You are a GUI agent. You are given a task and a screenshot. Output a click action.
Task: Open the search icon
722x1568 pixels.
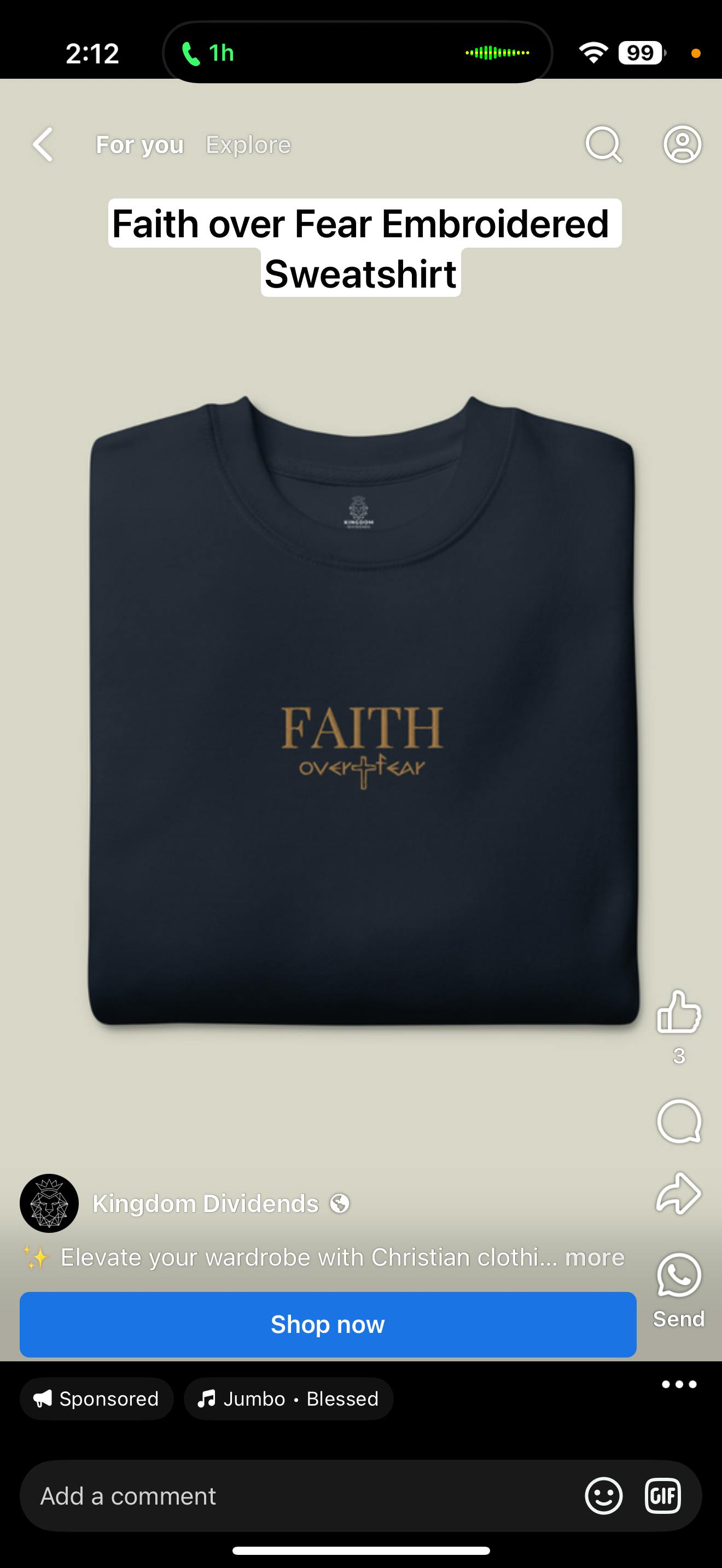coord(603,145)
